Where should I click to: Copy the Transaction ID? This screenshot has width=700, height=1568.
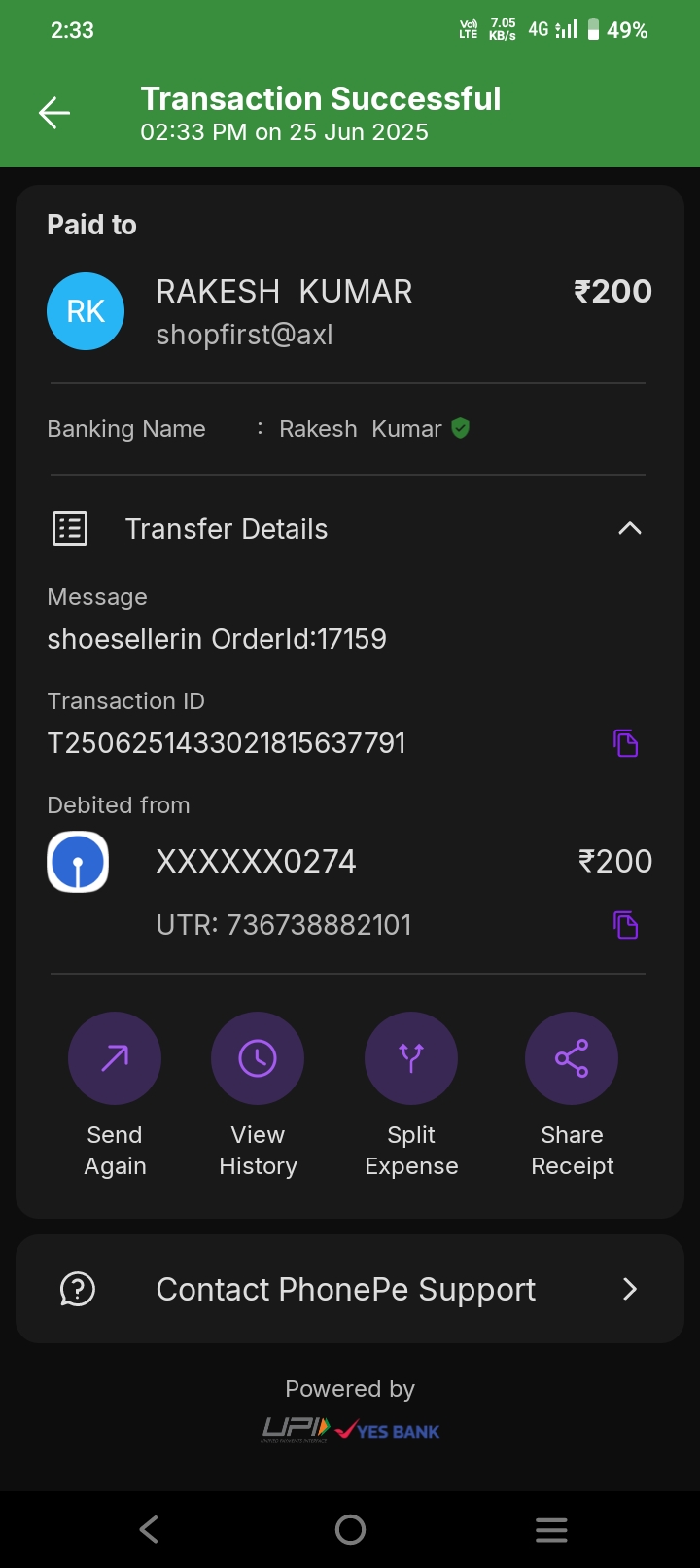click(x=626, y=743)
